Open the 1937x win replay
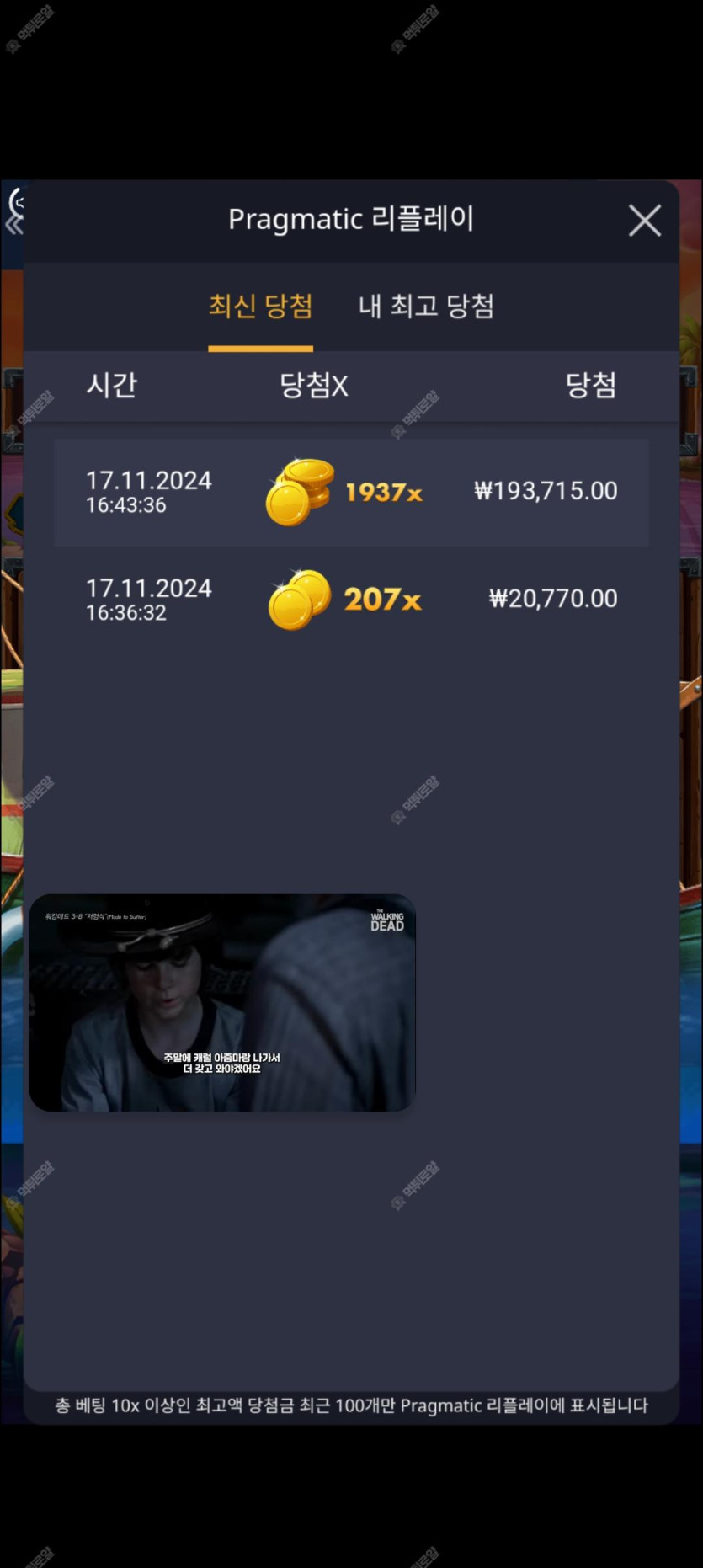Screen dimensions: 703x1568 coord(351,492)
